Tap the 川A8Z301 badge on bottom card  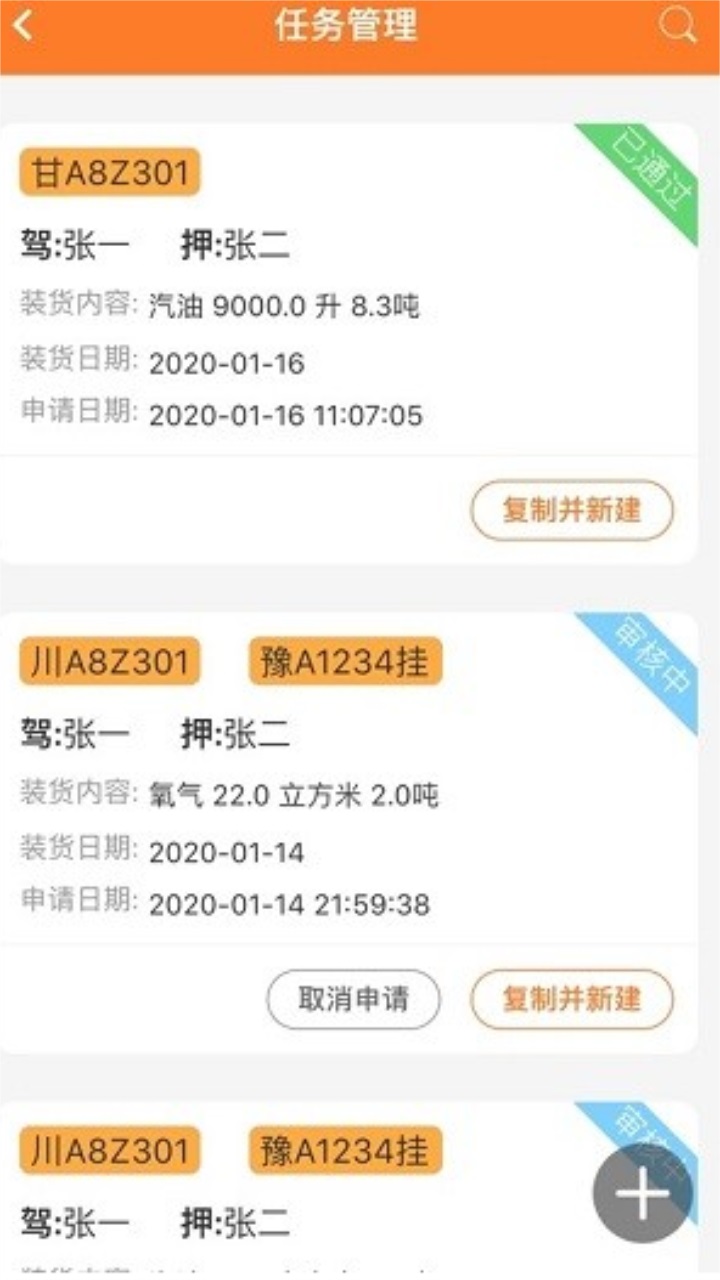pos(110,1151)
